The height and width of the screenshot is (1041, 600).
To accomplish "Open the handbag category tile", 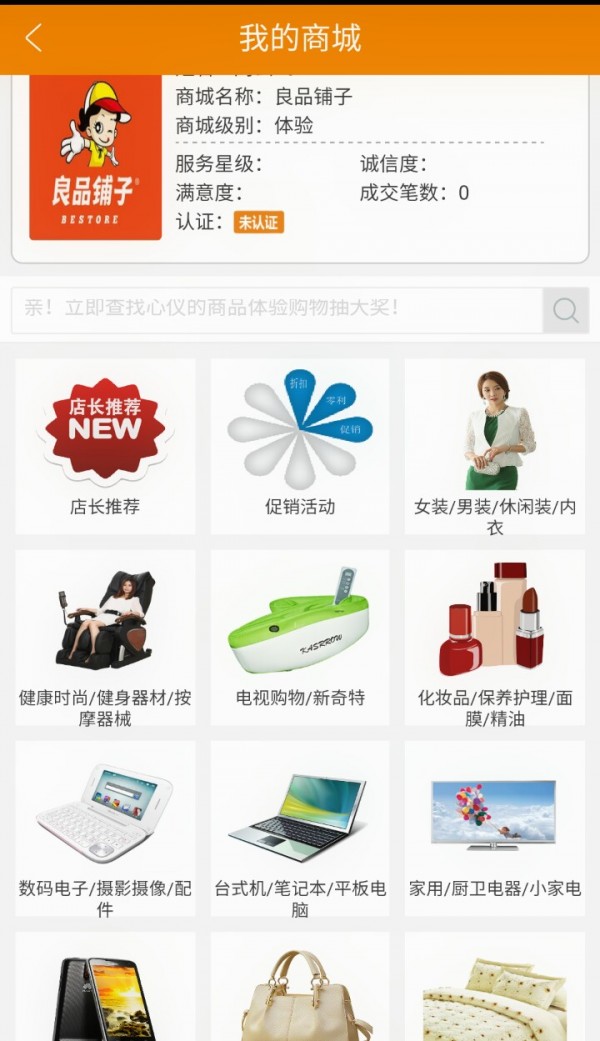I will [300, 990].
